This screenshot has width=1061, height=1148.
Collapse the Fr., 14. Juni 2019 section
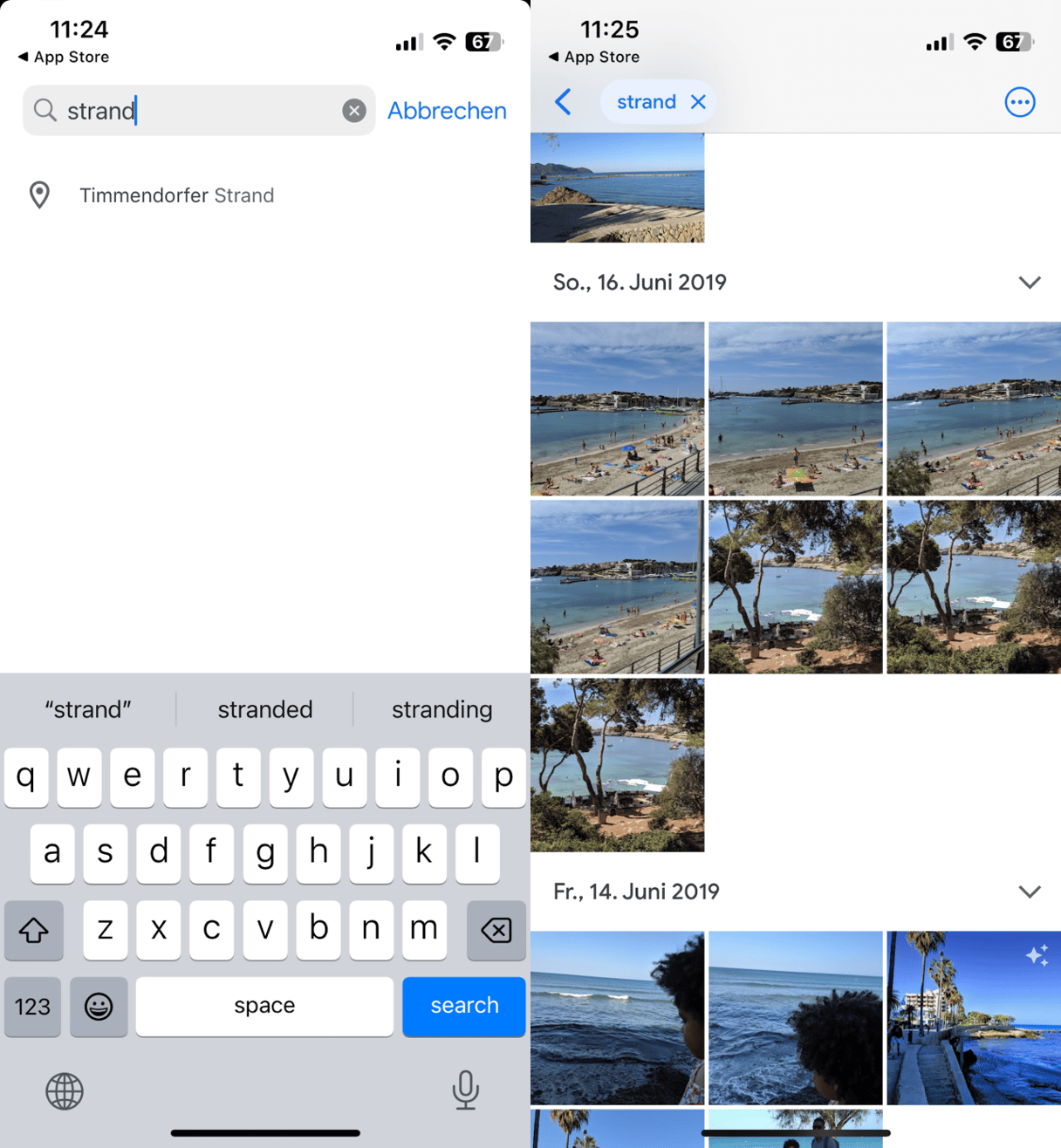1030,892
